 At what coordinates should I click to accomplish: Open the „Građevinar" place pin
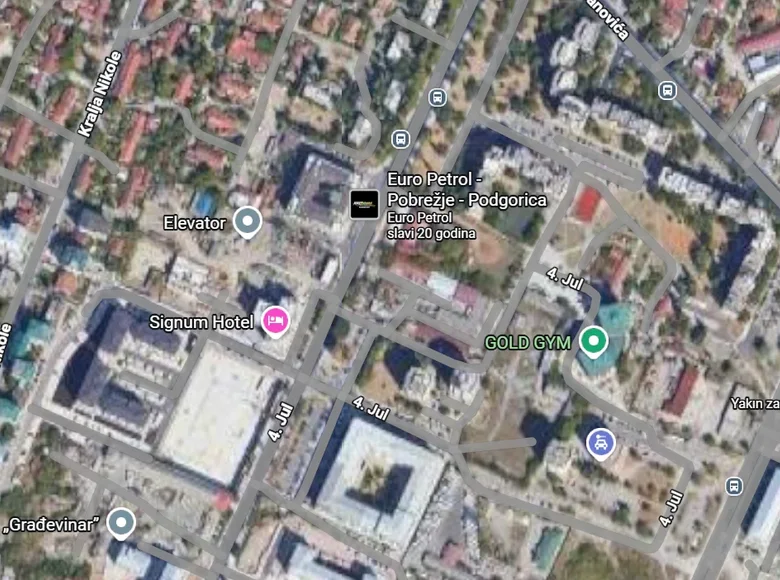[x=122, y=522]
